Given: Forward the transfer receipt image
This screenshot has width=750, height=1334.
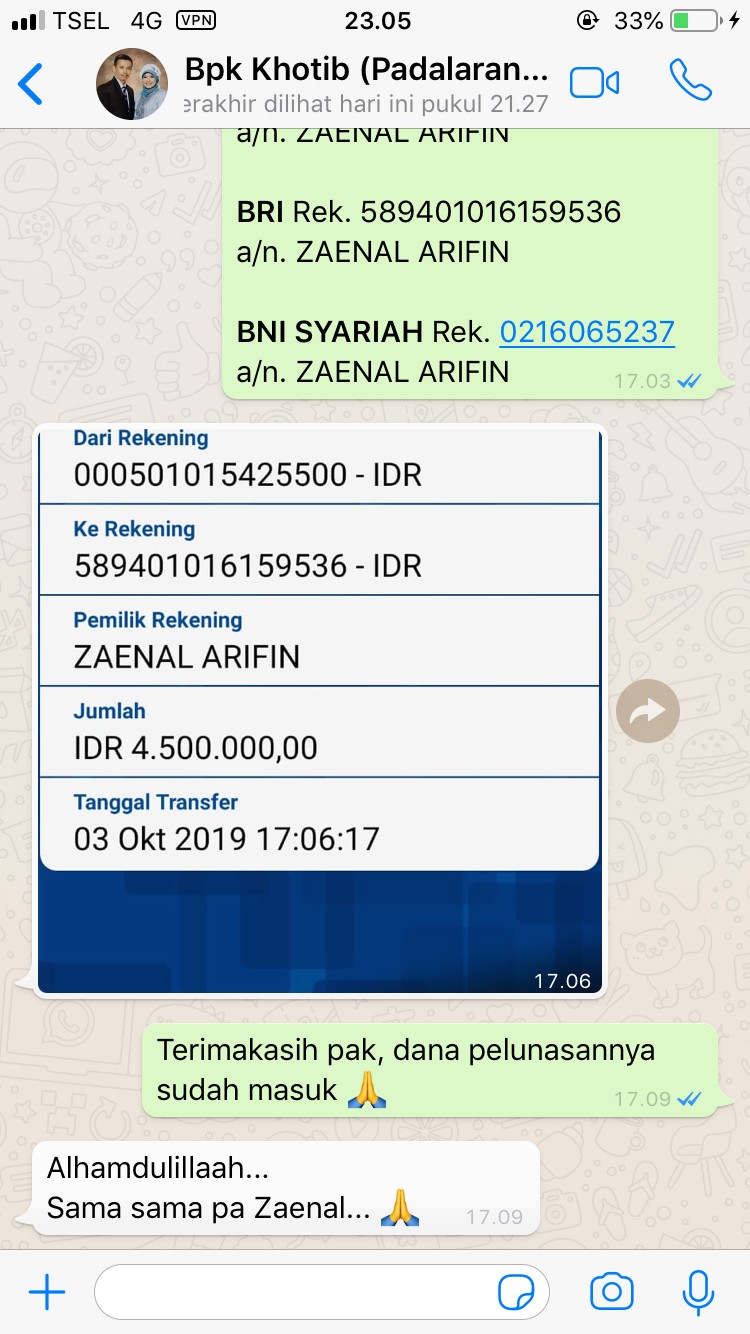Looking at the screenshot, I should (x=648, y=712).
